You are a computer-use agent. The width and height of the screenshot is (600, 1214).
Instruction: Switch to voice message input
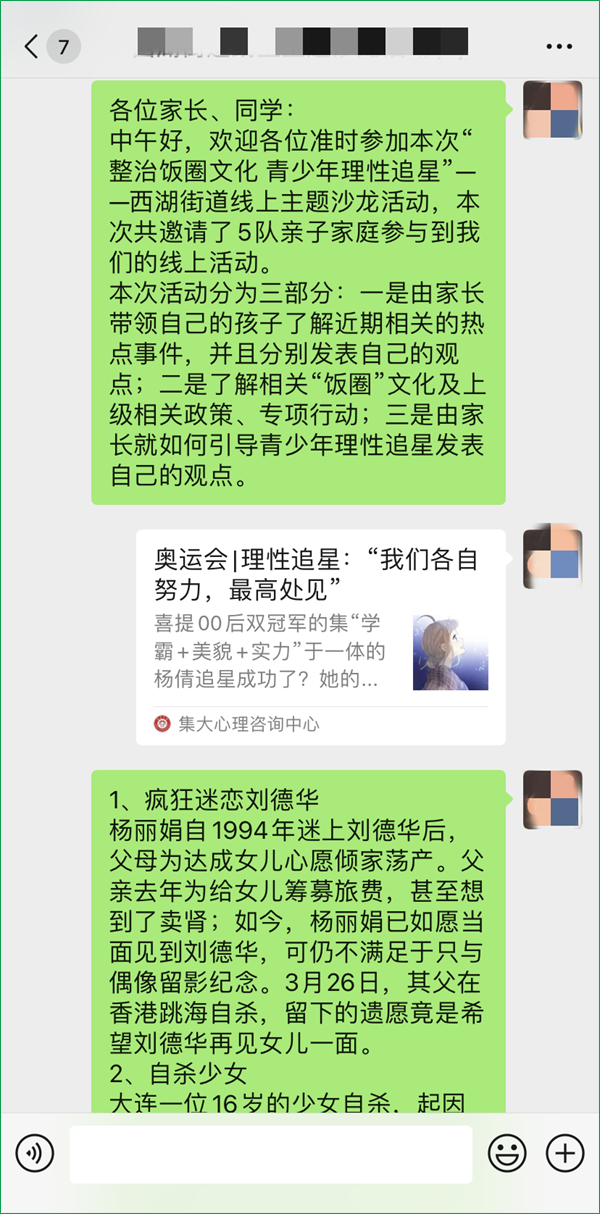36,1153
